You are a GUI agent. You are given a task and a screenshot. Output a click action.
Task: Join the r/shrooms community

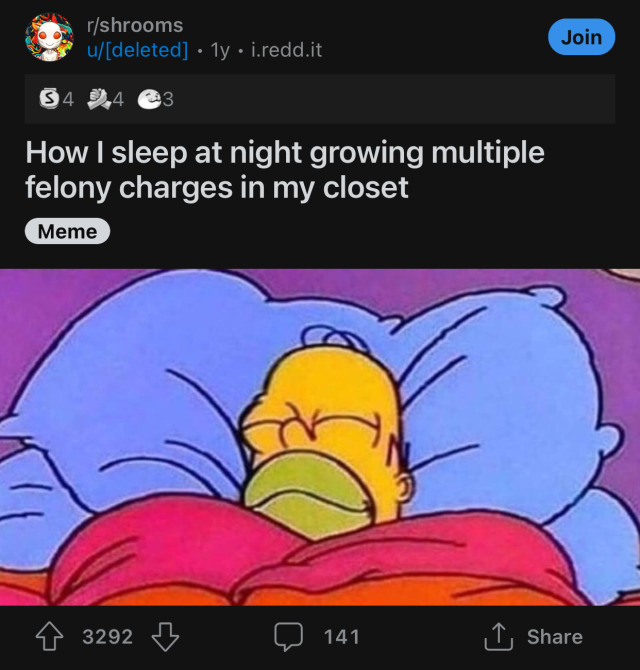581,37
